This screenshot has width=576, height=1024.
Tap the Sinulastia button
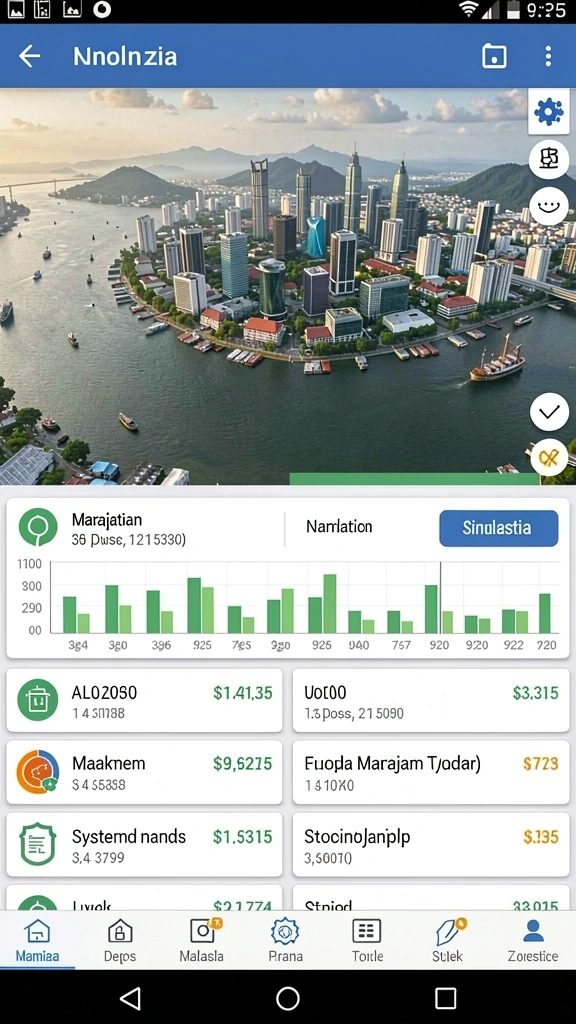499,528
